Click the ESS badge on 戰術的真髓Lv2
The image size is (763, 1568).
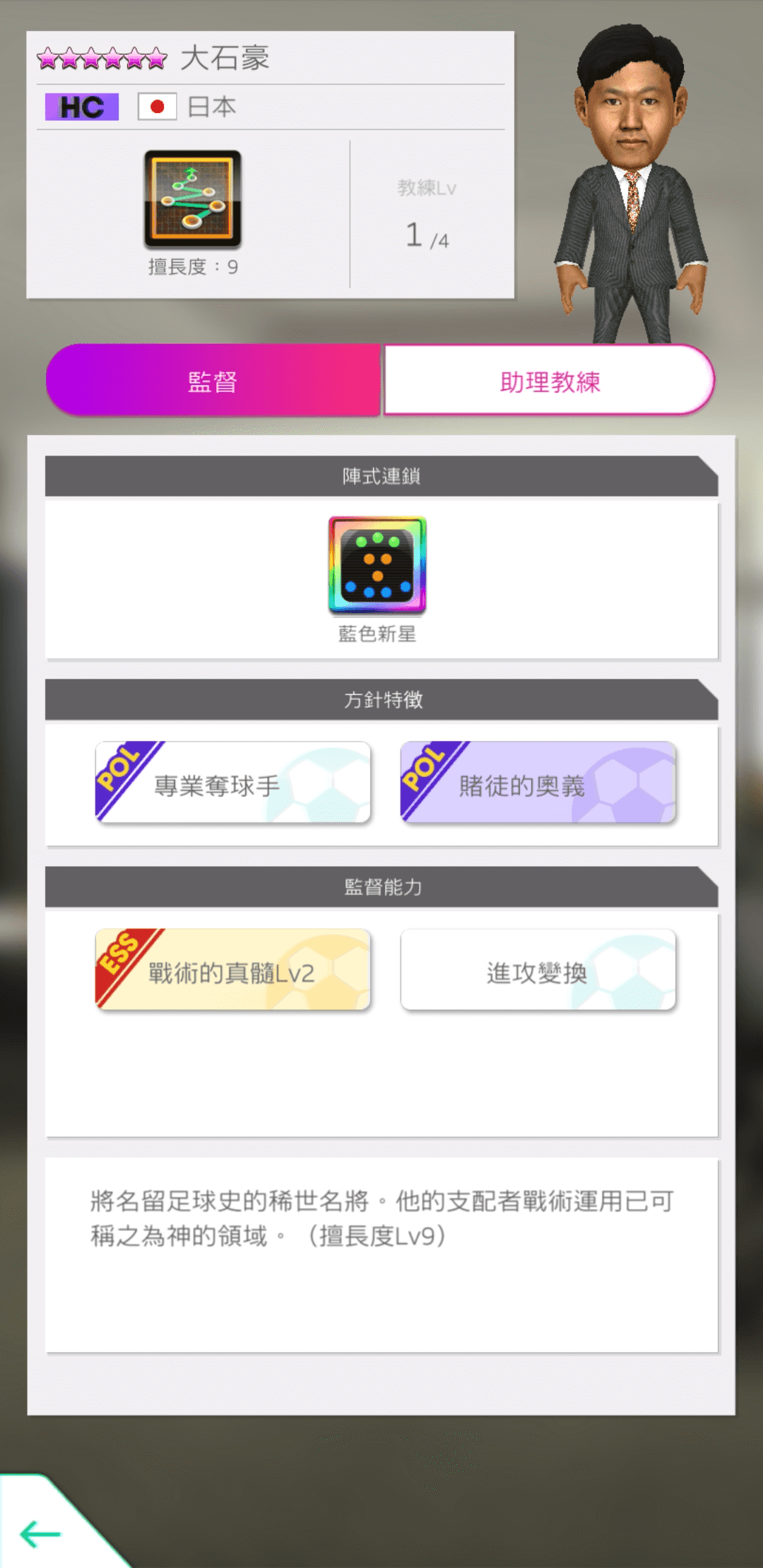[x=115, y=954]
